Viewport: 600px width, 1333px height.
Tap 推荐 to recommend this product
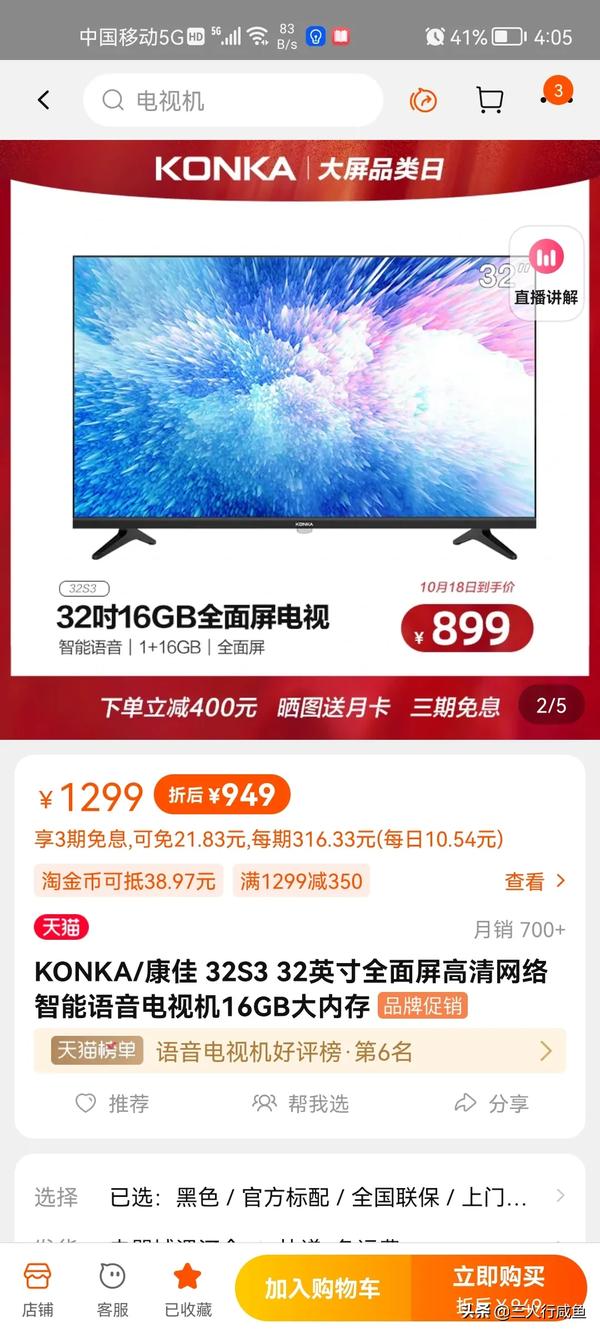(113, 1103)
